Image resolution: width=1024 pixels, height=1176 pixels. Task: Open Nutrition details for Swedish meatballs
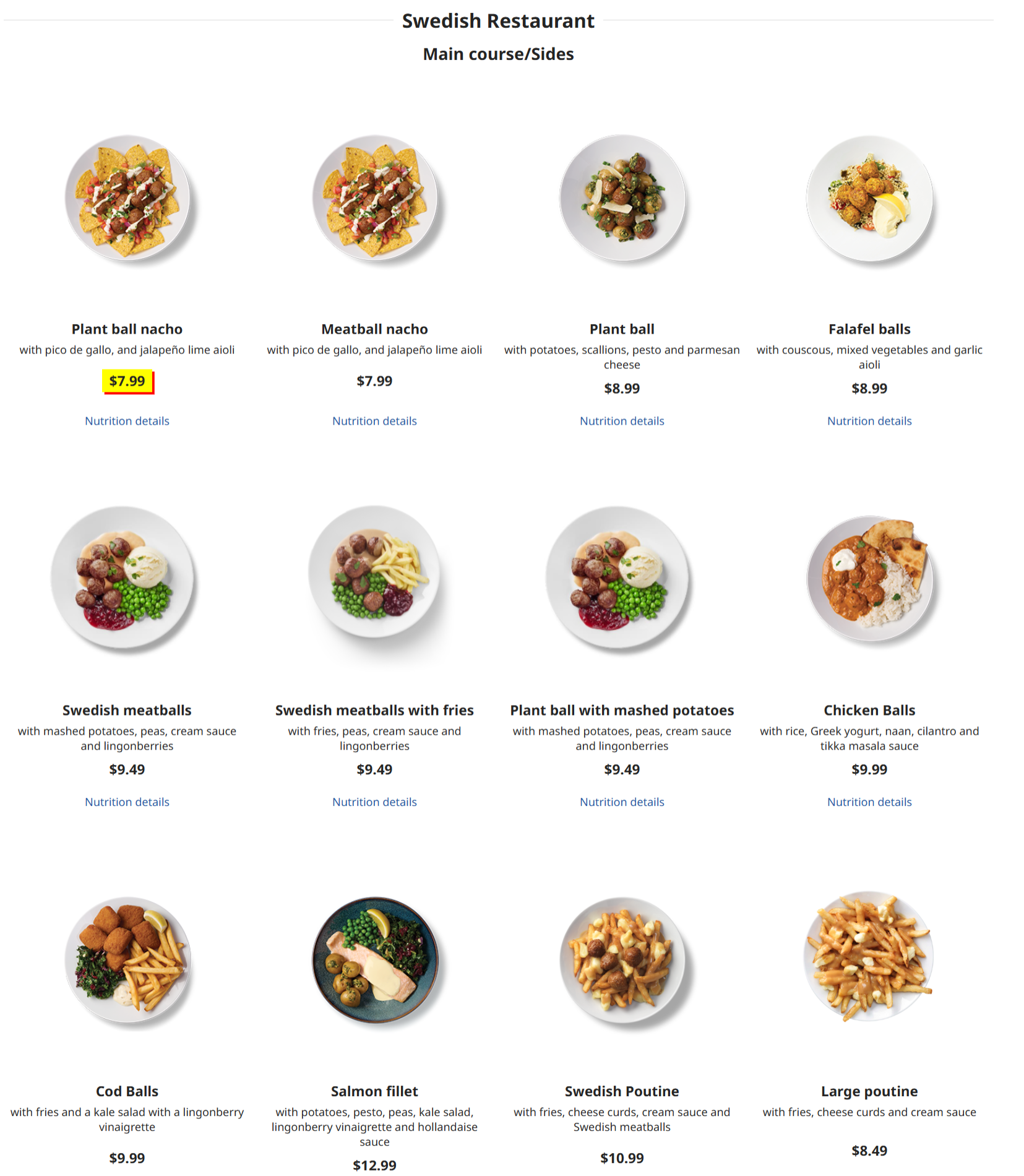[x=127, y=802]
